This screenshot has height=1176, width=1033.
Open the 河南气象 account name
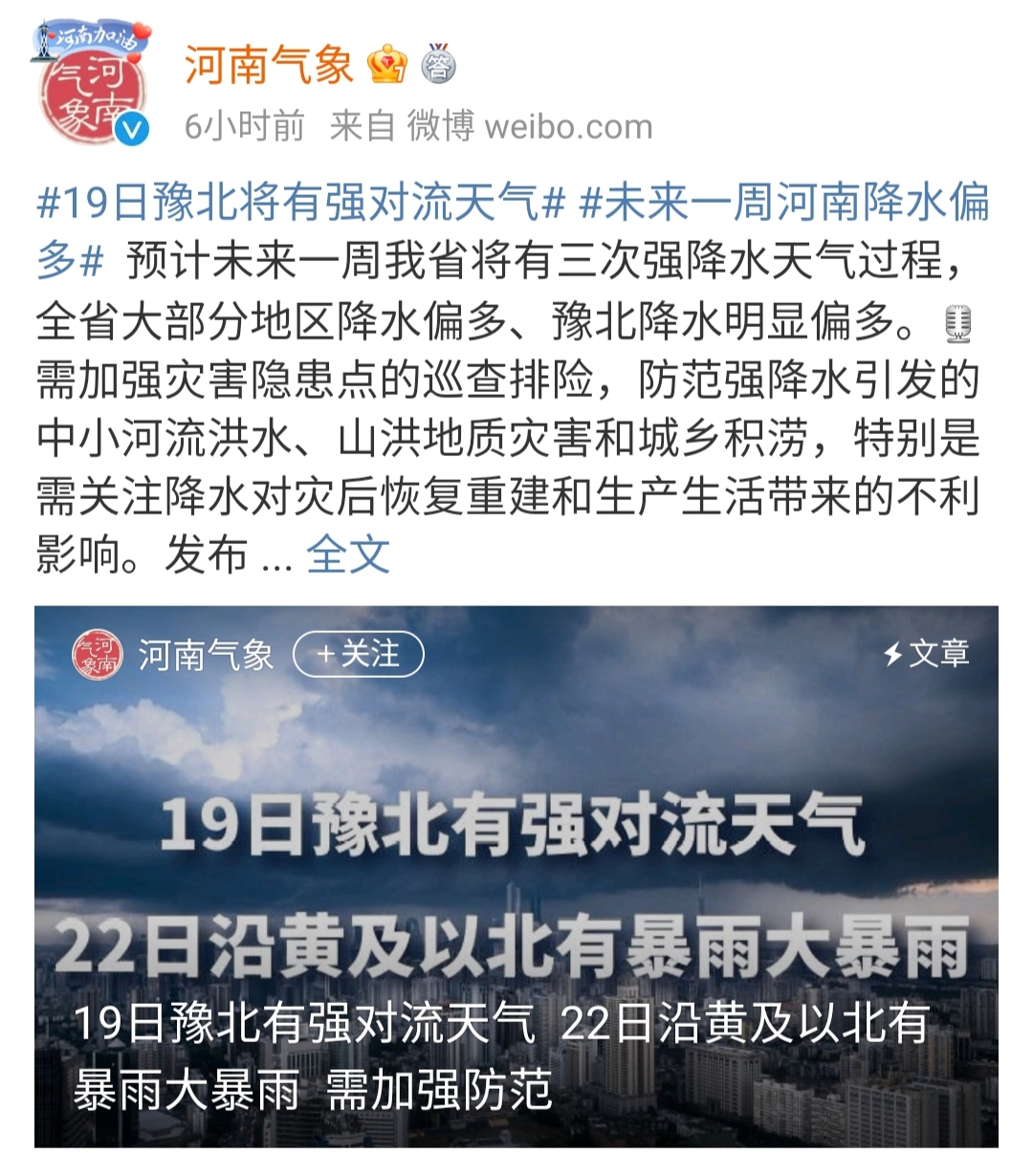[x=269, y=66]
